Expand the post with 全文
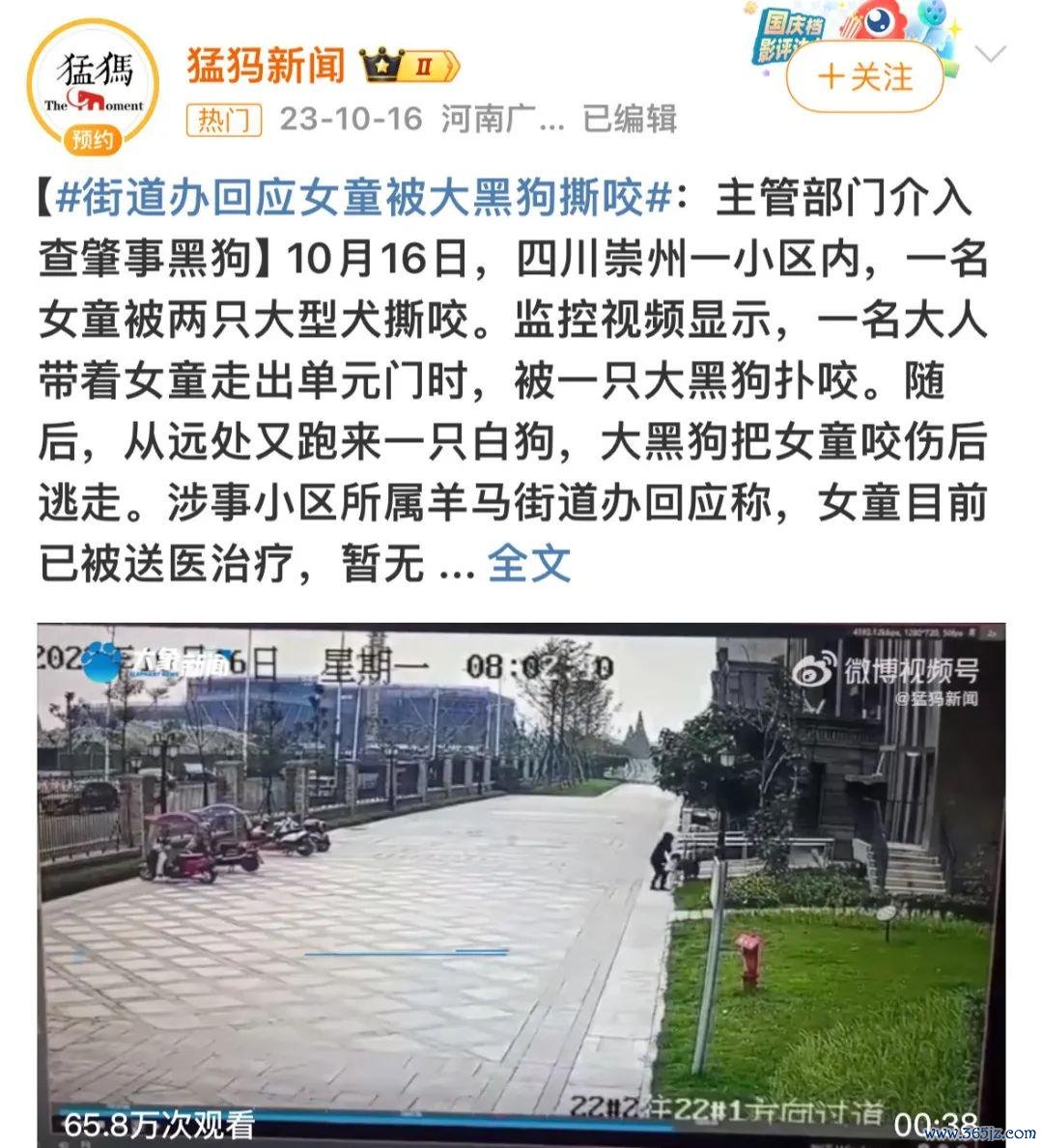The height and width of the screenshot is (1148, 1043). [528, 563]
